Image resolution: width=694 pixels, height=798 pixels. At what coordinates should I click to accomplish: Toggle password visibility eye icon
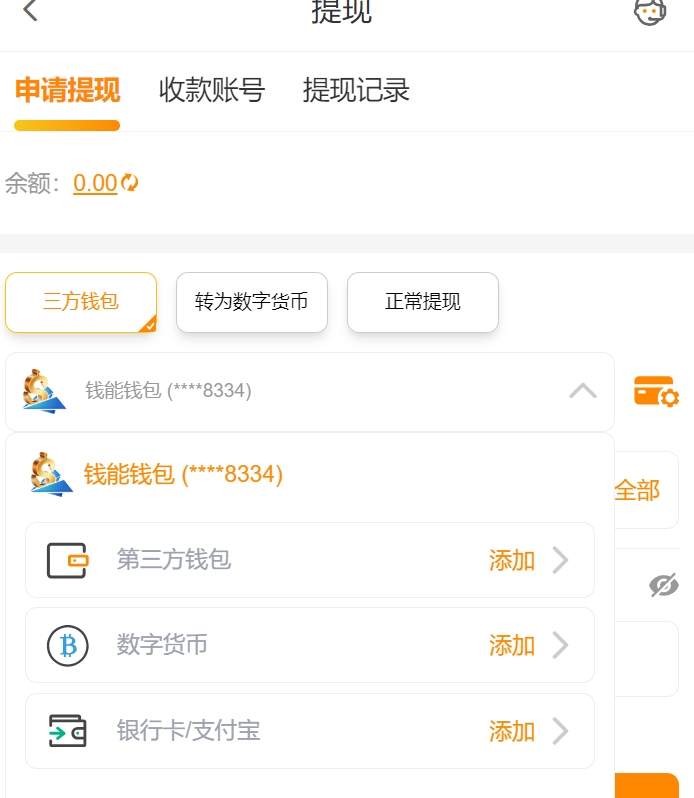coord(664,586)
